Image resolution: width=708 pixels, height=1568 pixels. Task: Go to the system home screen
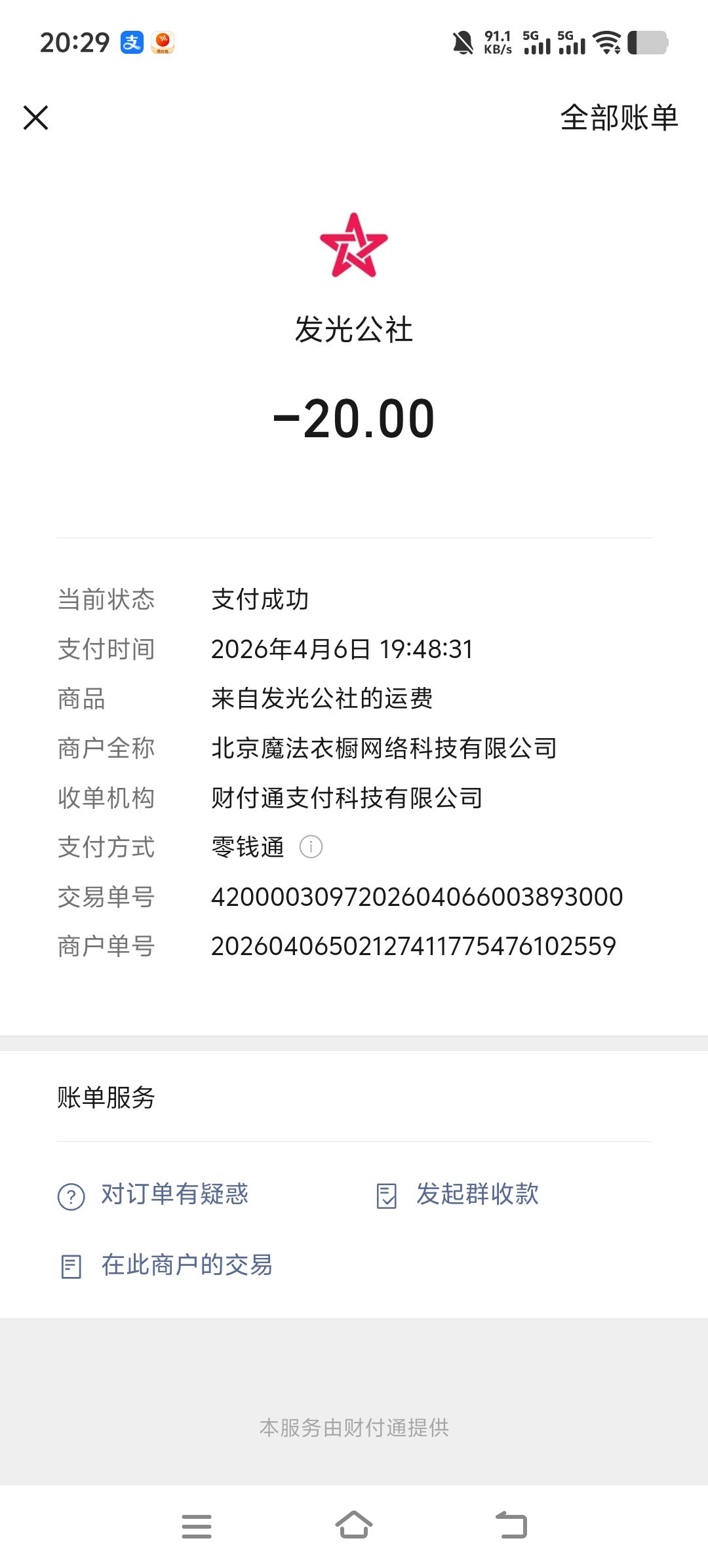(x=354, y=1525)
